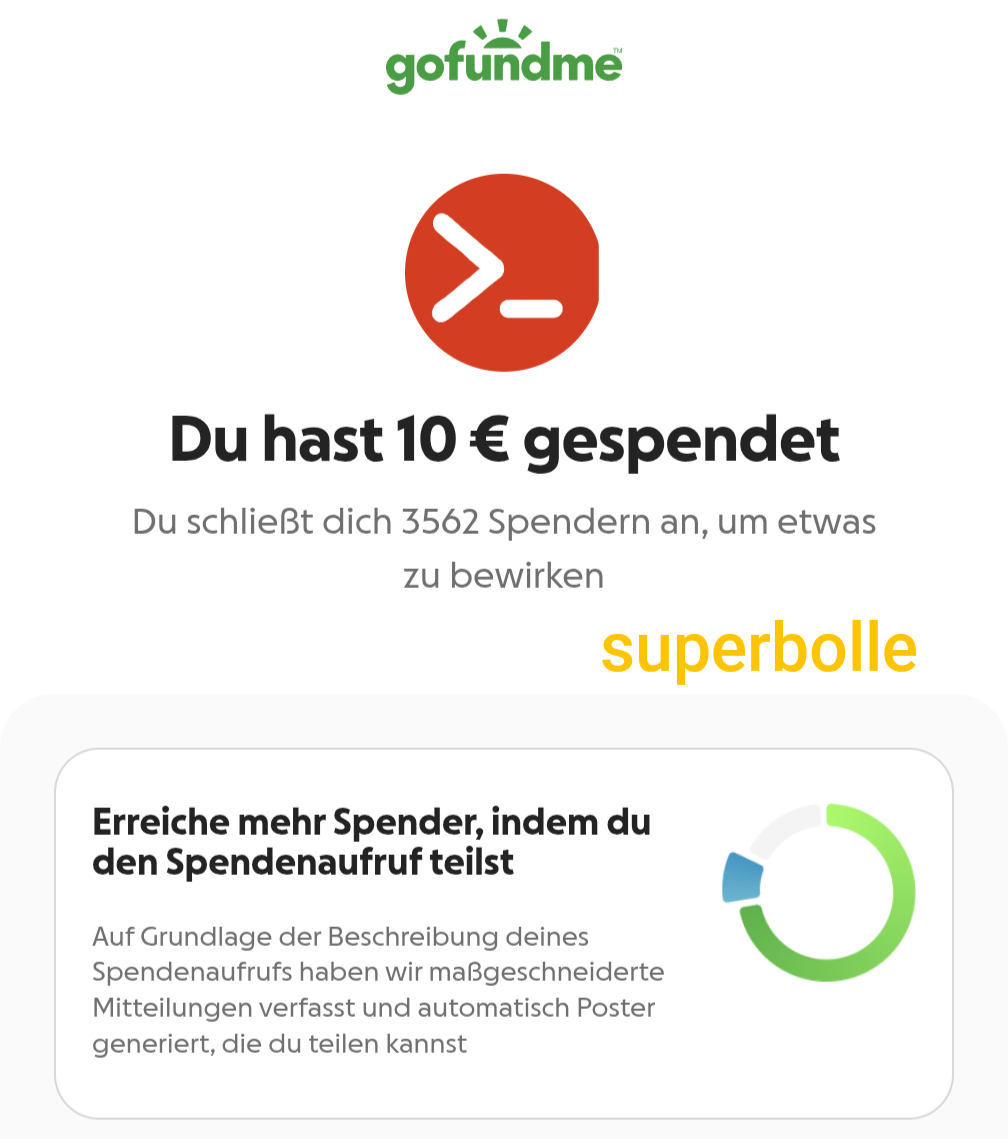Open the card about sharing the Spendenaufruf
The width and height of the screenshot is (1008, 1139).
click(x=503, y=931)
